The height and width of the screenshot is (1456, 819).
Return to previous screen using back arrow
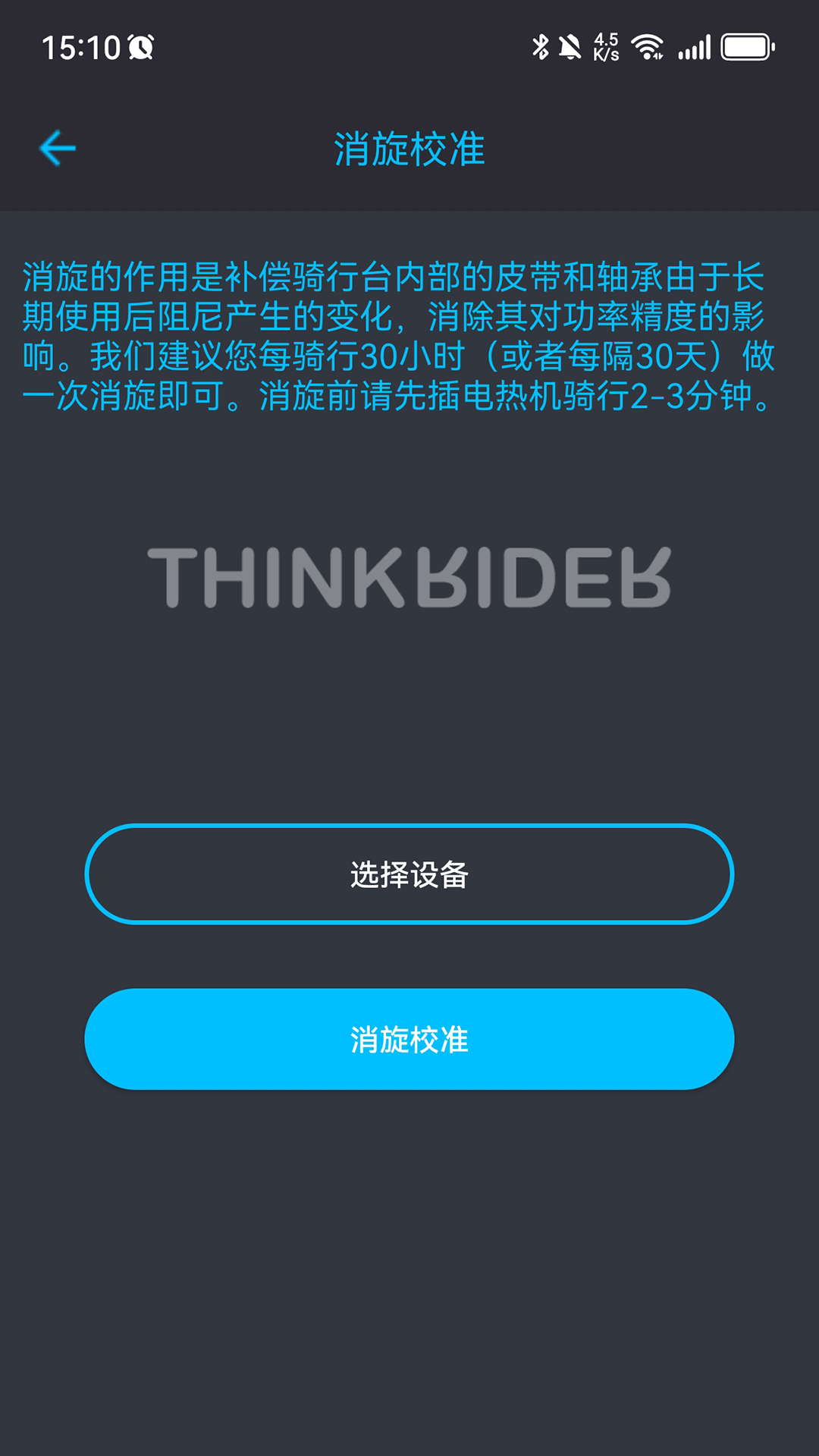[x=57, y=148]
